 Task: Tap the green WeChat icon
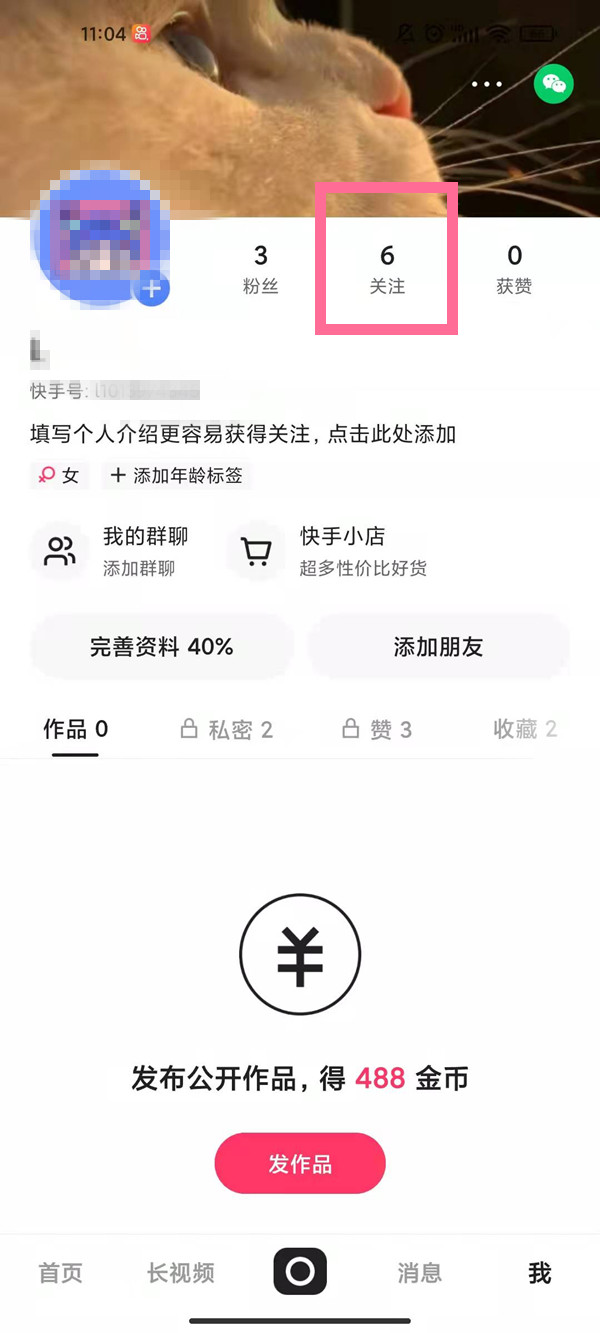[x=553, y=84]
